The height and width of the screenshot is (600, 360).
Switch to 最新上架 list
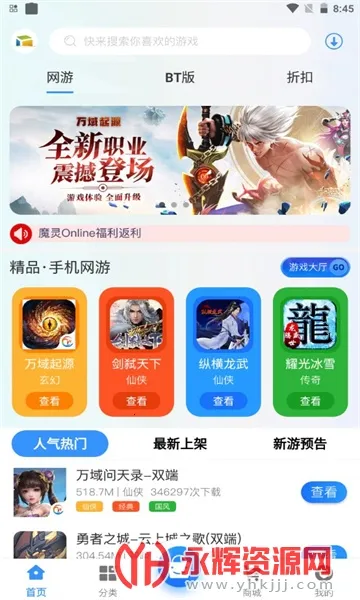pos(180,444)
